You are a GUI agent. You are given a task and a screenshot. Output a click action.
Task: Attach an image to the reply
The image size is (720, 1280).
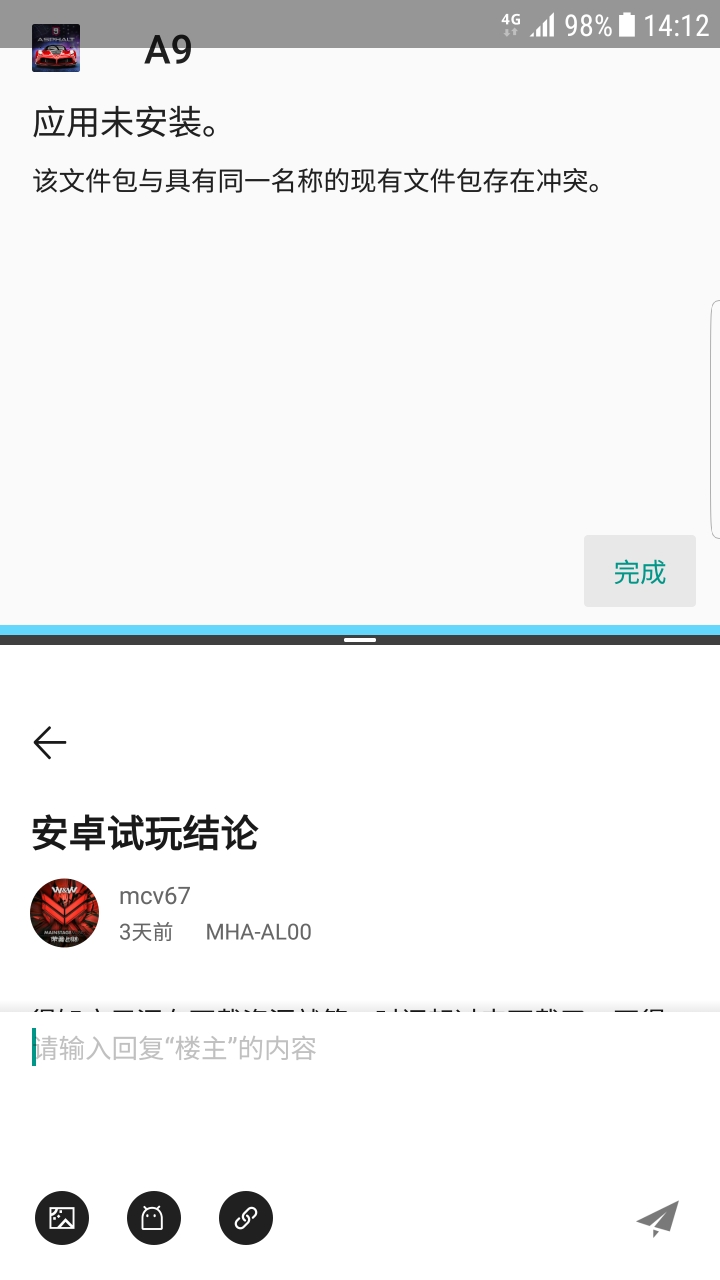pos(62,1218)
